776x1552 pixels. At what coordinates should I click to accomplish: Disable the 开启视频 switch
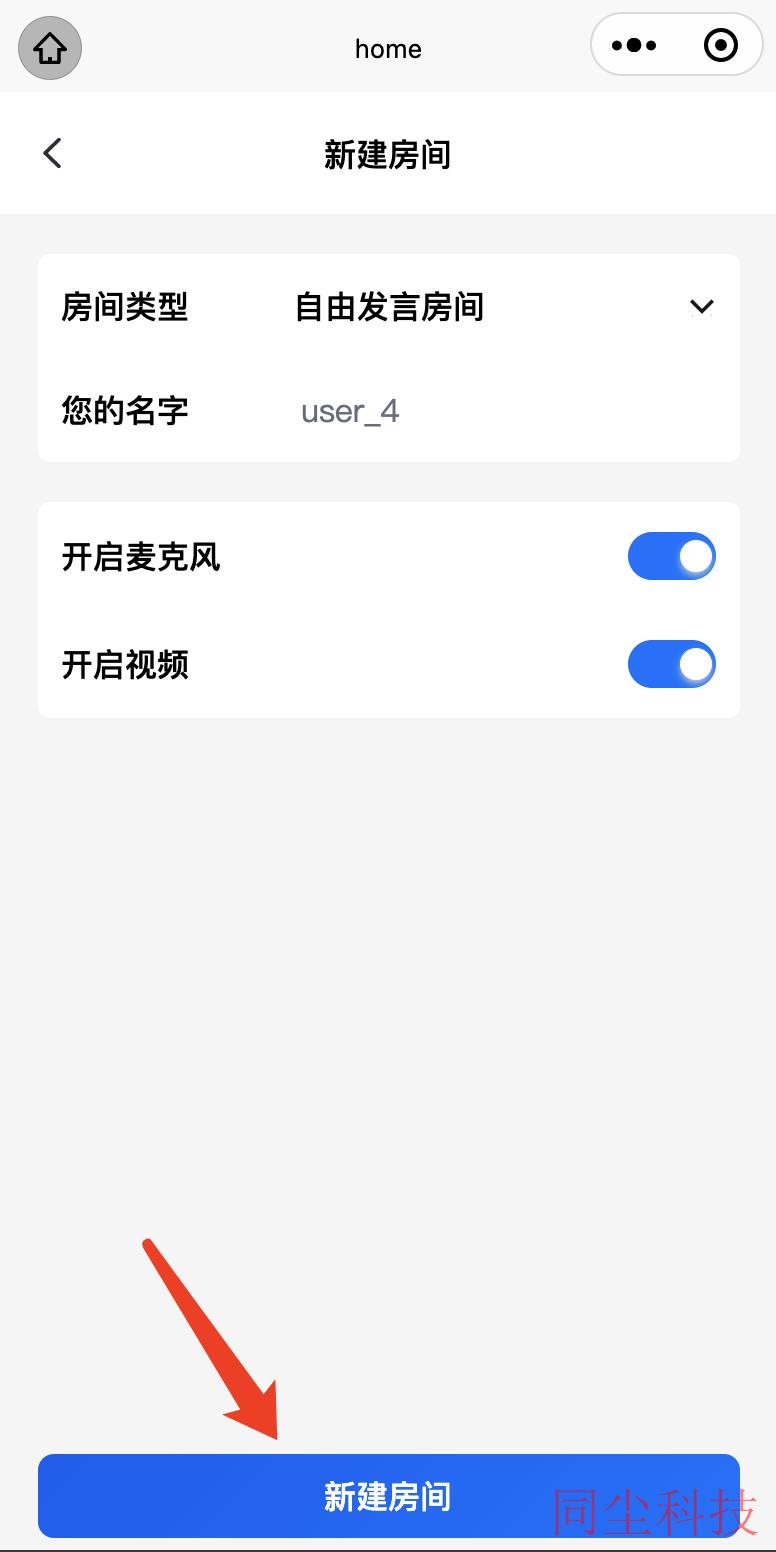pyautogui.click(x=672, y=664)
